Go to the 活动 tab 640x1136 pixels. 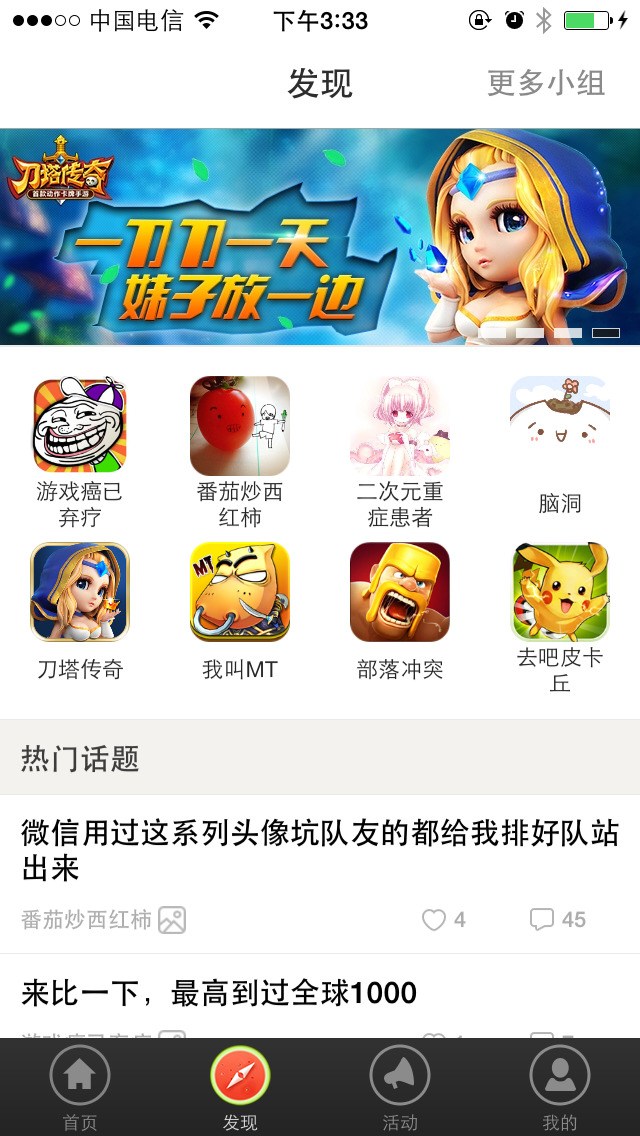pos(400,1086)
